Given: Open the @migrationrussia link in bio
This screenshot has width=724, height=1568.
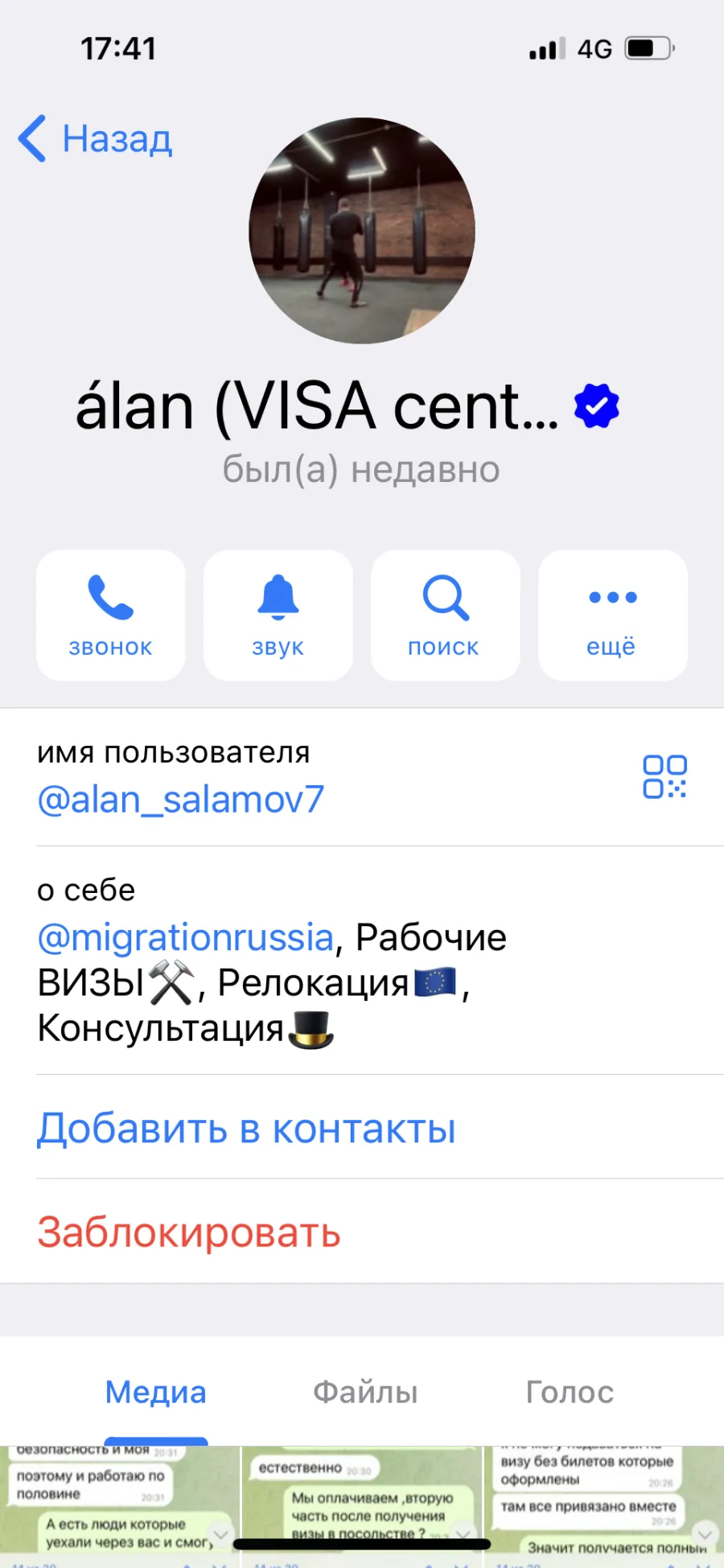Looking at the screenshot, I should (x=186, y=937).
